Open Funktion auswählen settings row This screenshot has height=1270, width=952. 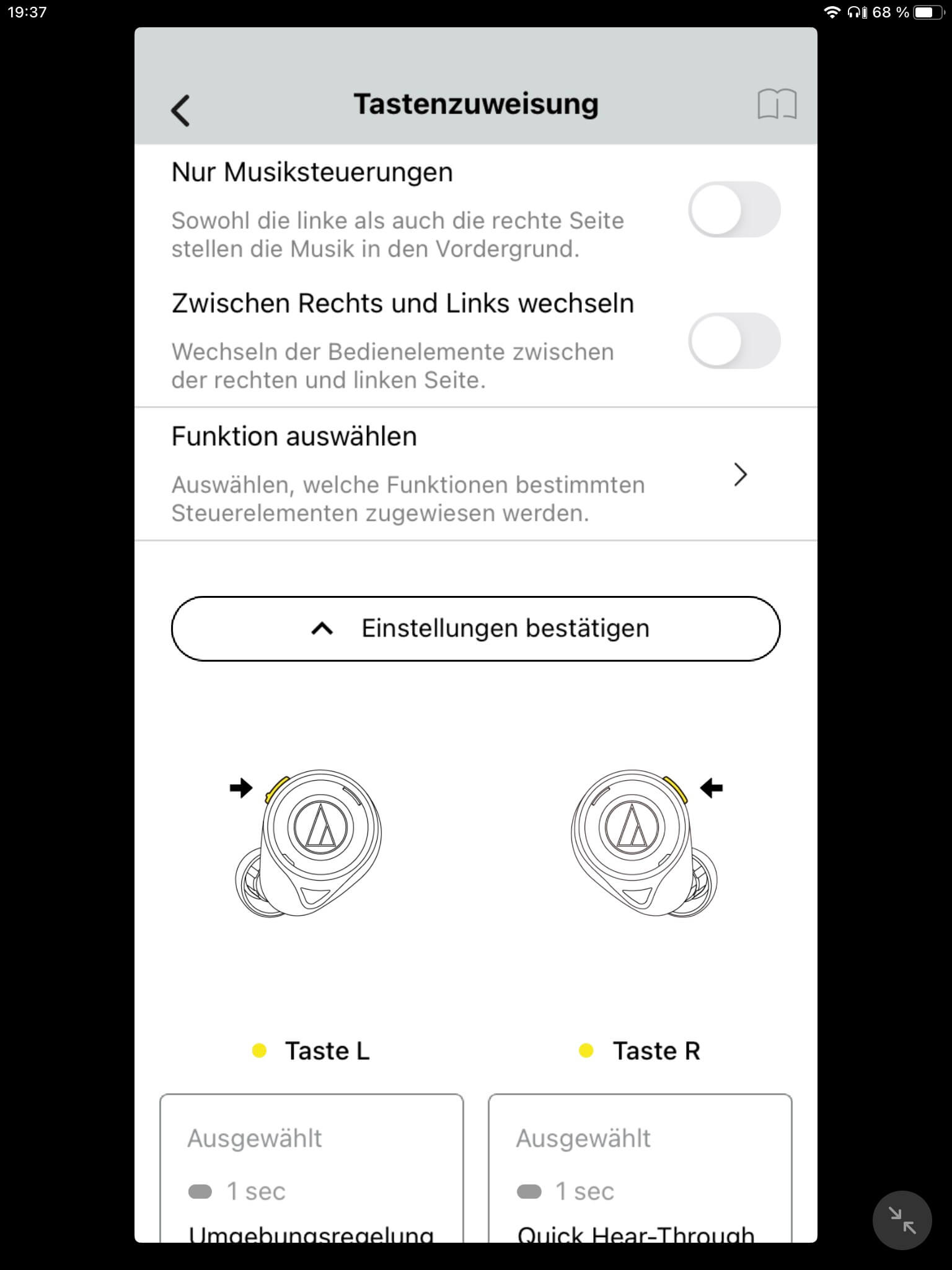pos(475,474)
